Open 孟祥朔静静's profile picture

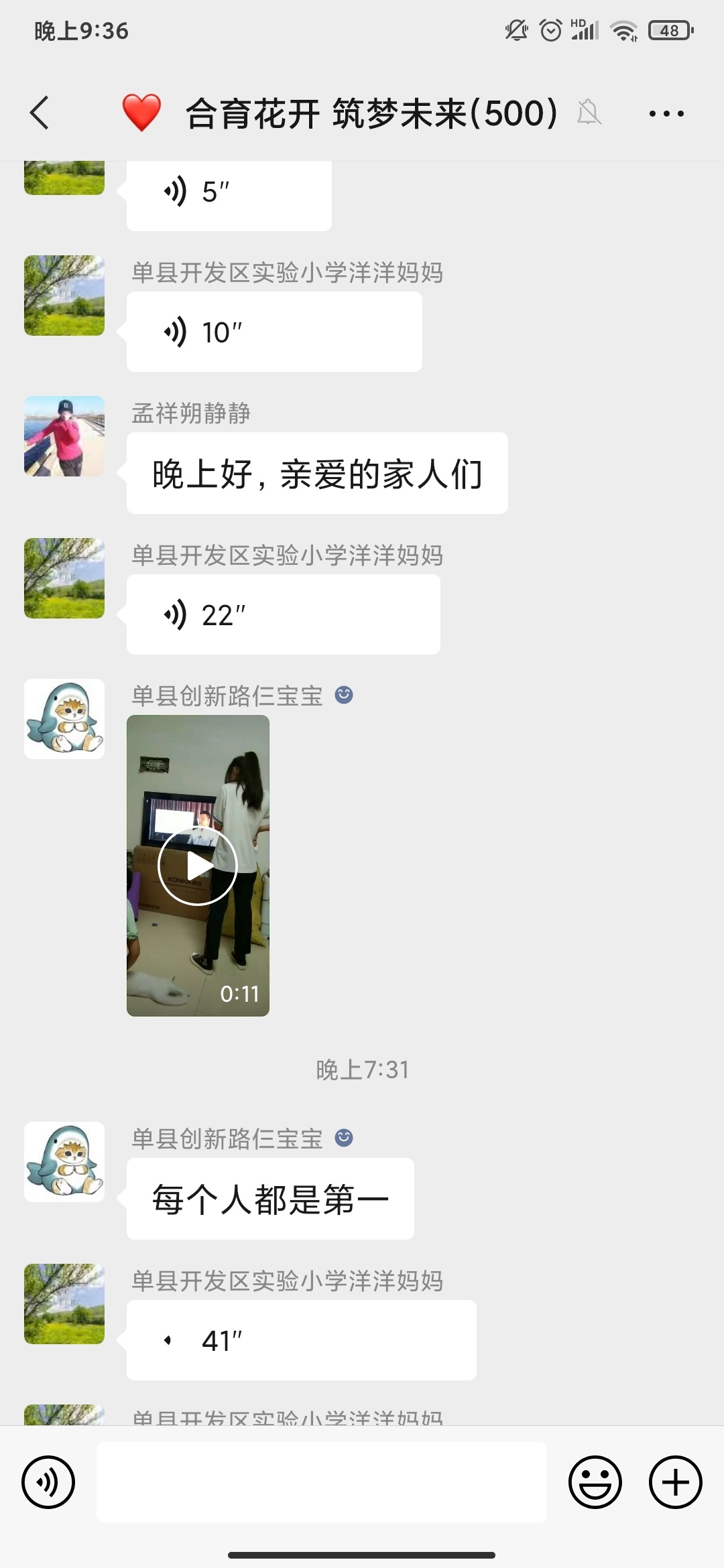(64, 434)
